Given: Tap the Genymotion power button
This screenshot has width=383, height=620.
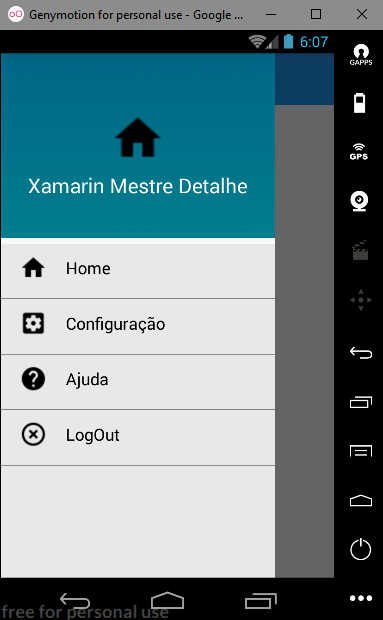Looking at the screenshot, I should click(x=361, y=549).
